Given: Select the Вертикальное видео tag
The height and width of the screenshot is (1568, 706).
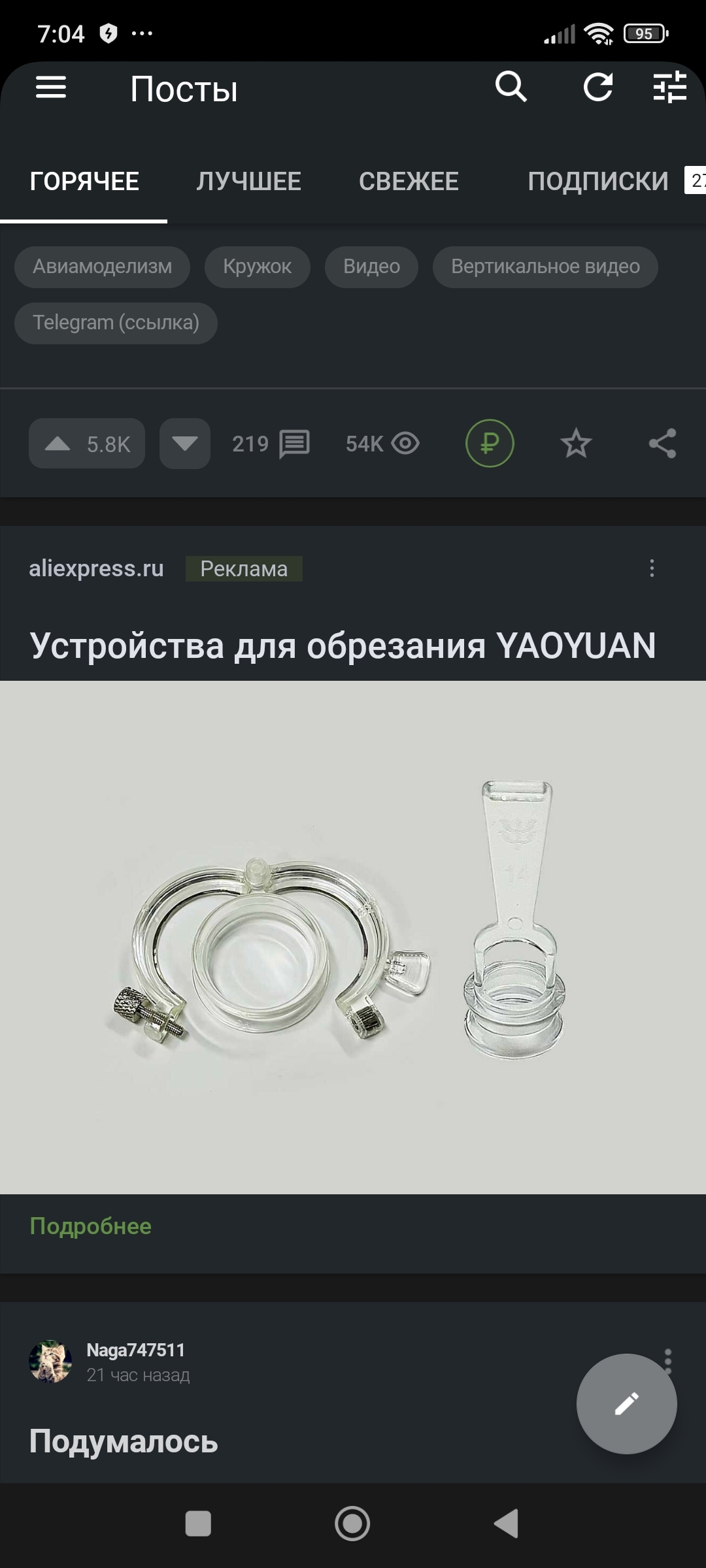Looking at the screenshot, I should point(545,267).
